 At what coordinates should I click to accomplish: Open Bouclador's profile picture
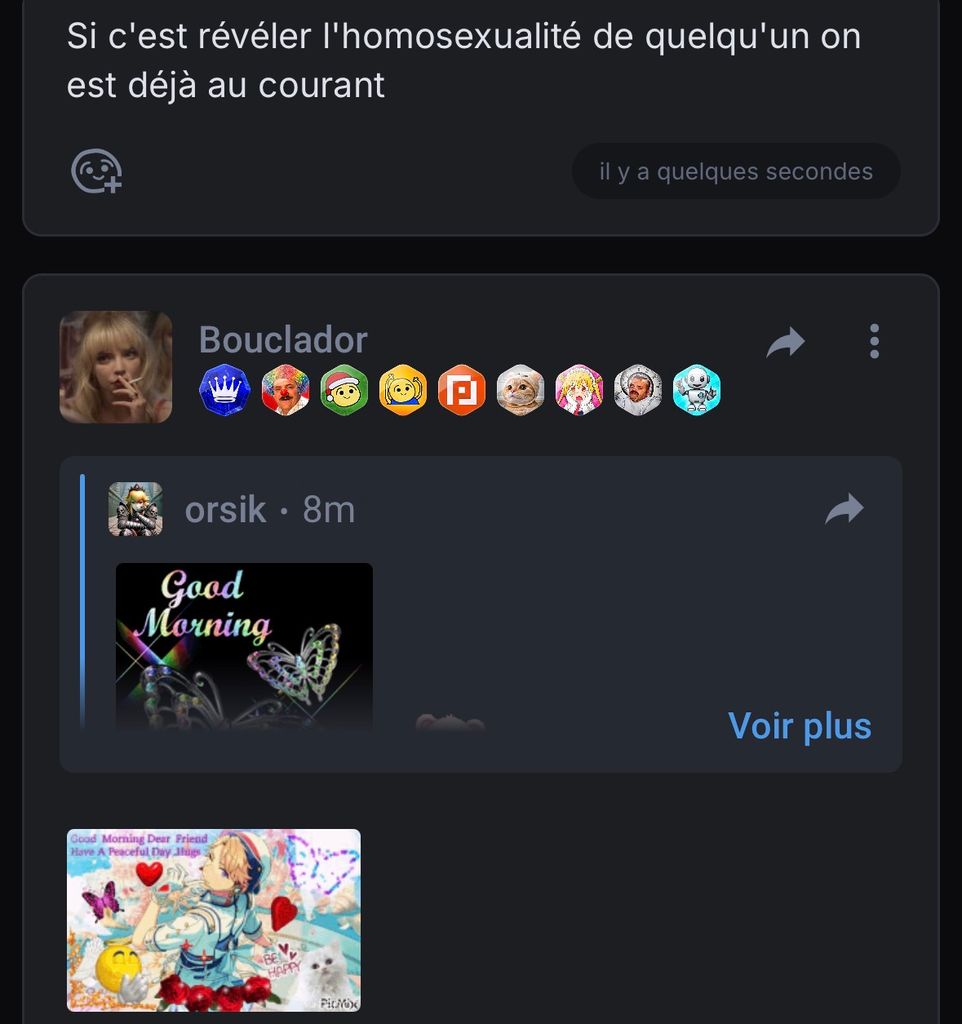point(116,367)
